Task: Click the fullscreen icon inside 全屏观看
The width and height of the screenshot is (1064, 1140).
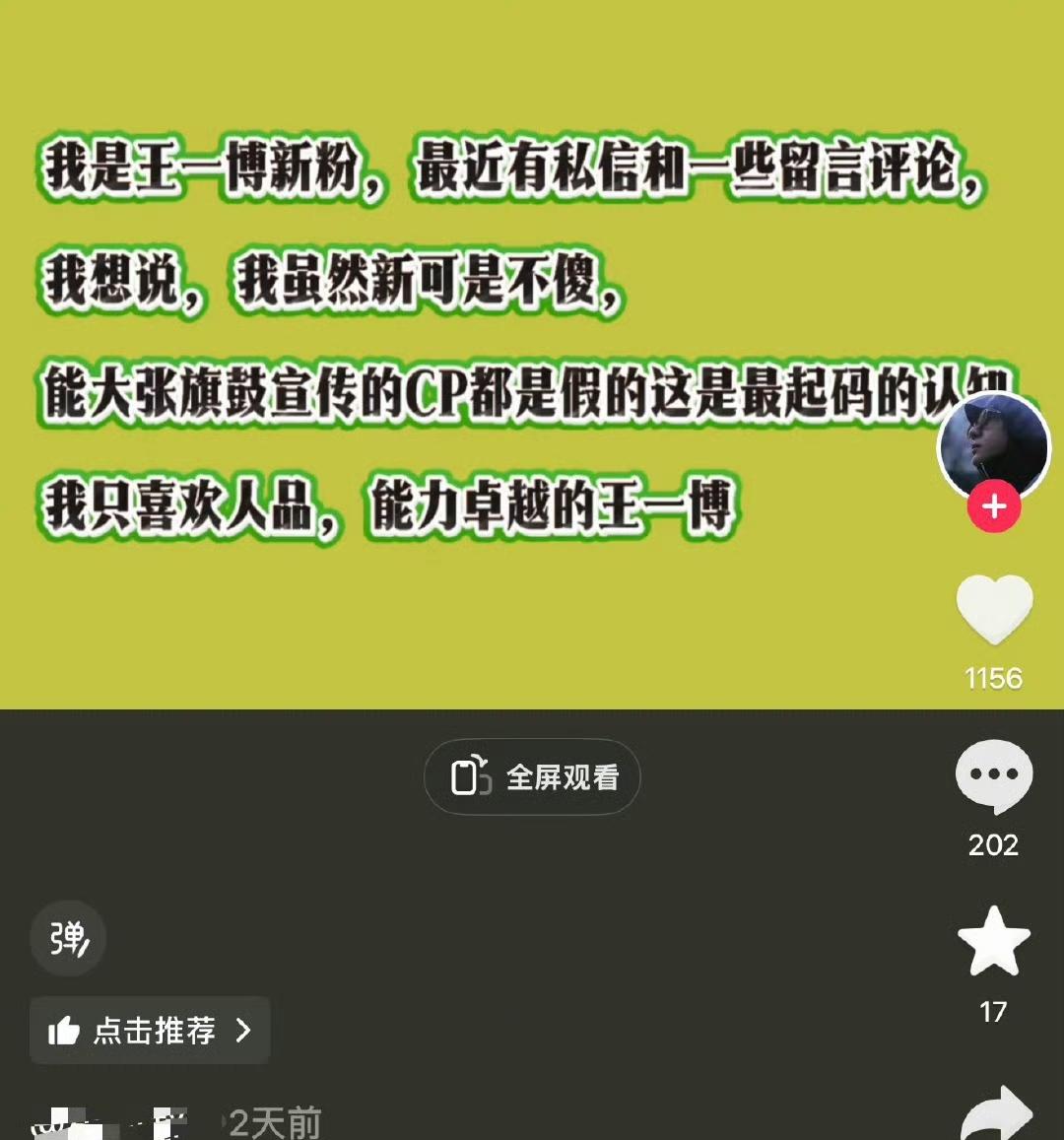Action: point(471,776)
